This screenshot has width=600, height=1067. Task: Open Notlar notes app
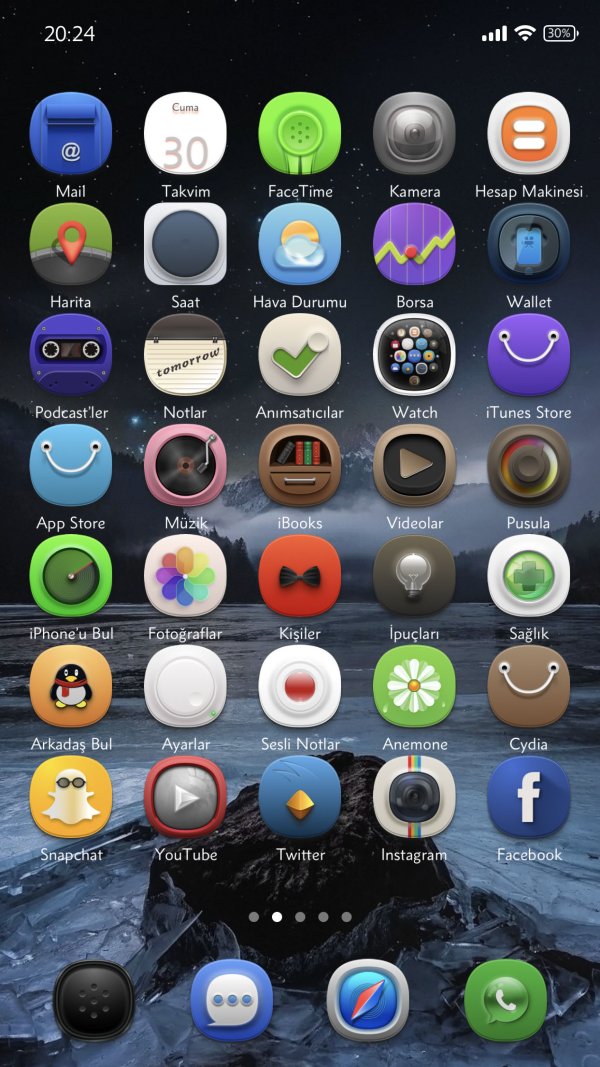[185, 356]
